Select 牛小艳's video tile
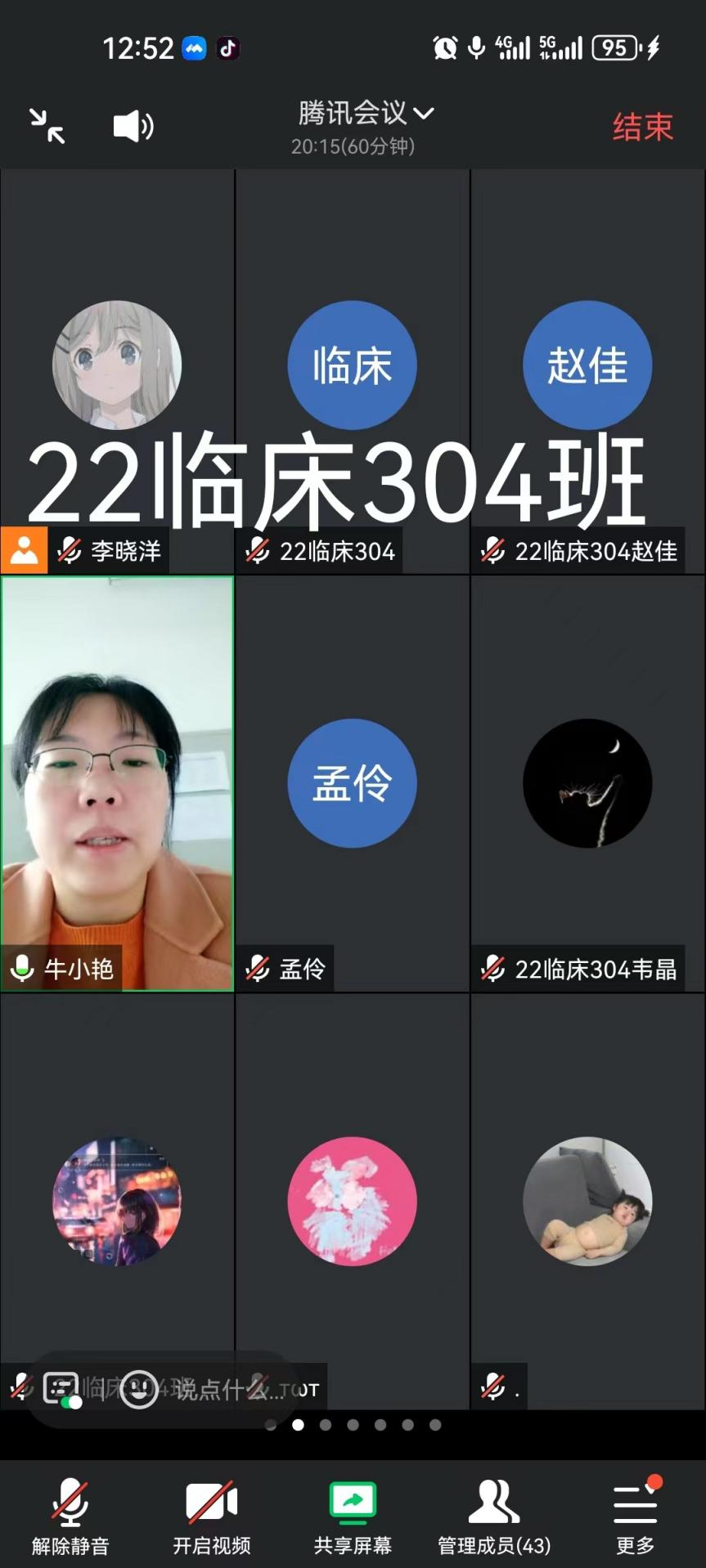Viewport: 706px width, 1568px height. 117,783
